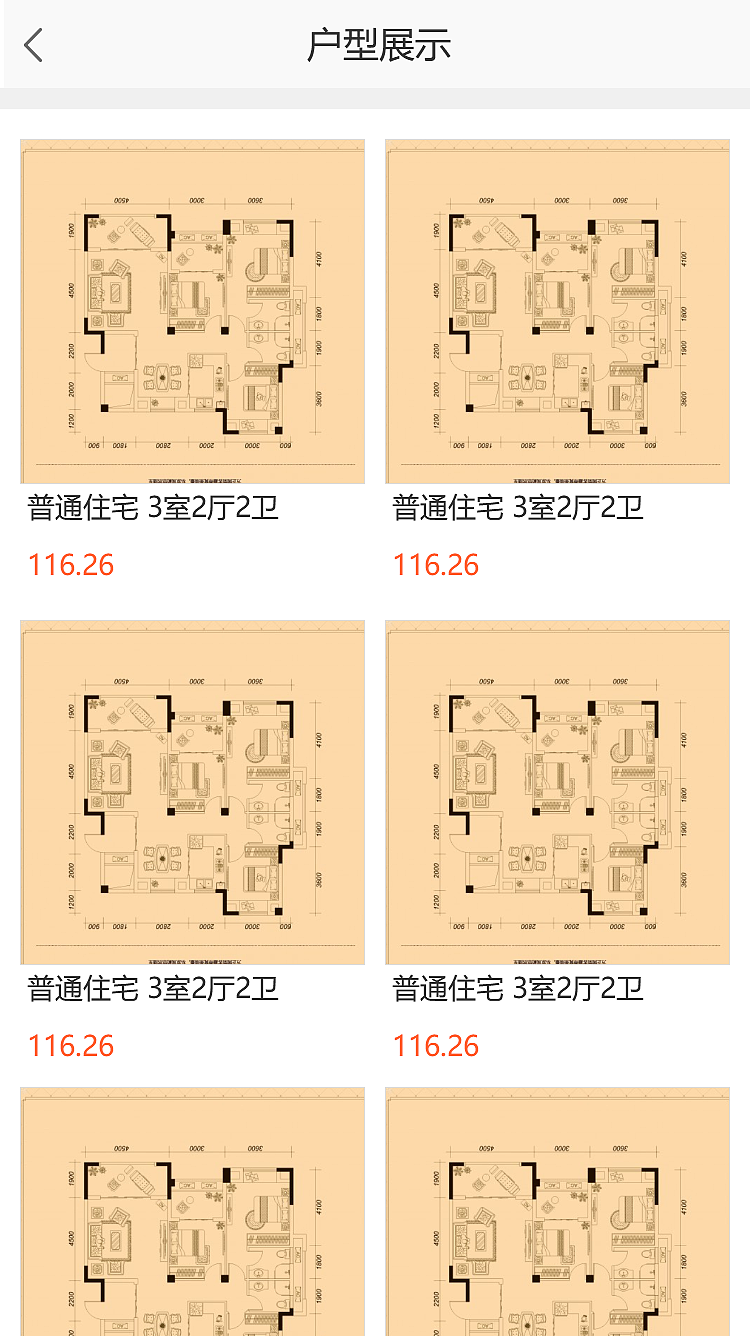The height and width of the screenshot is (1336, 750).
Task: Tap the back arrow icon
Action: pos(33,45)
